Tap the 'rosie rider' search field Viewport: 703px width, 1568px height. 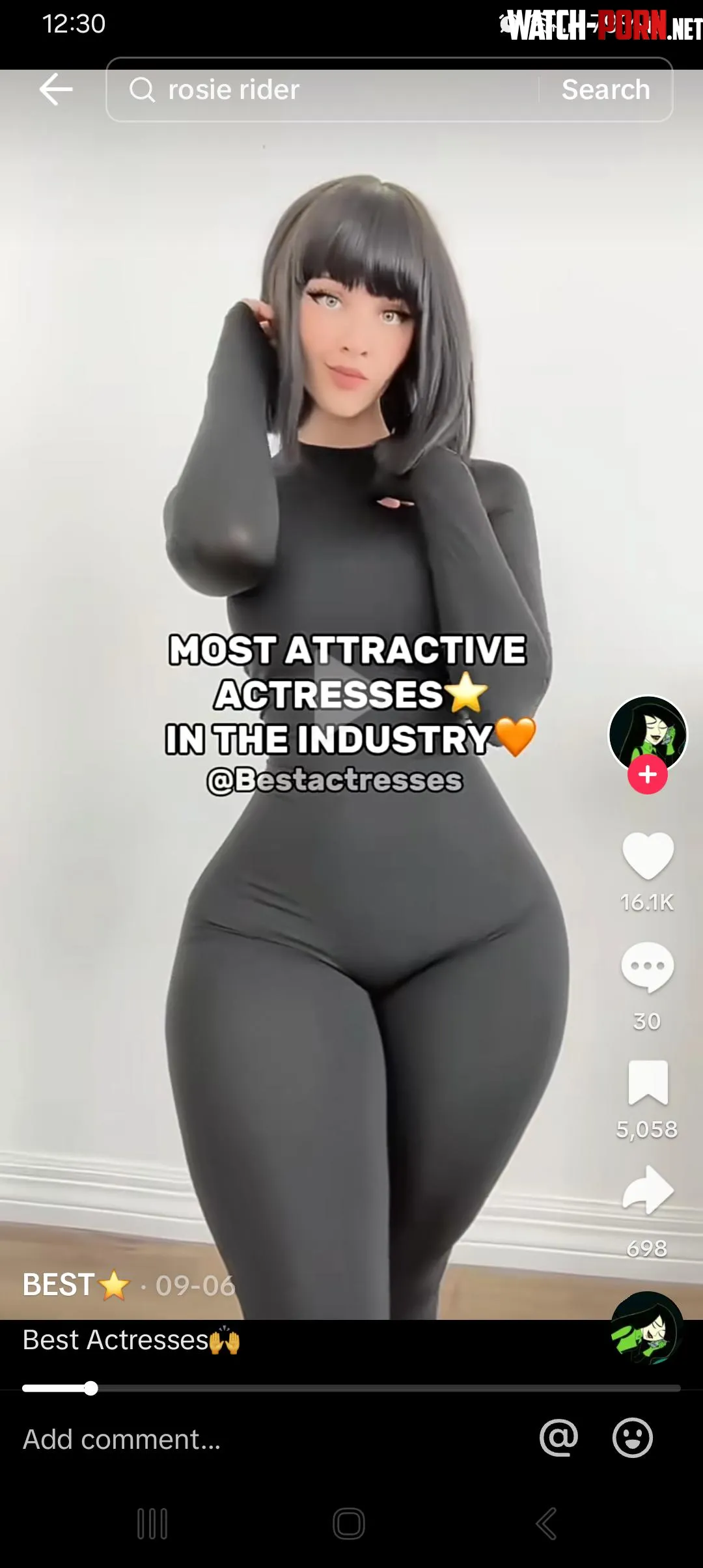[x=325, y=89]
